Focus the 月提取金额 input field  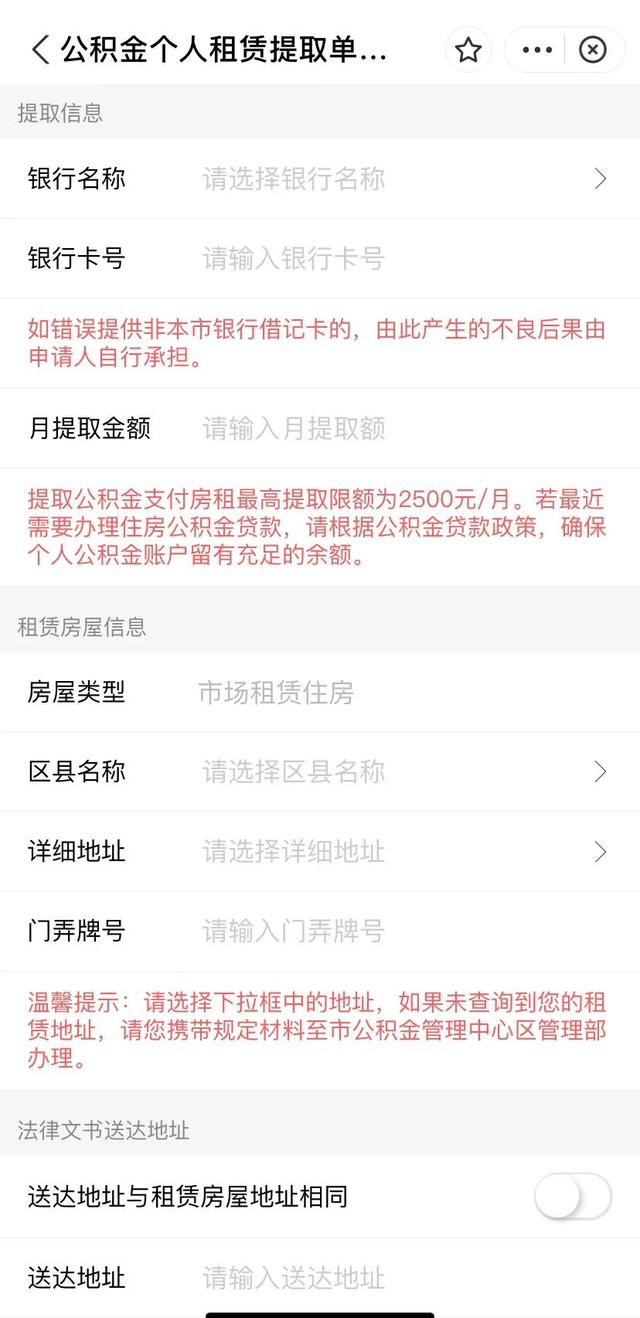410,429
